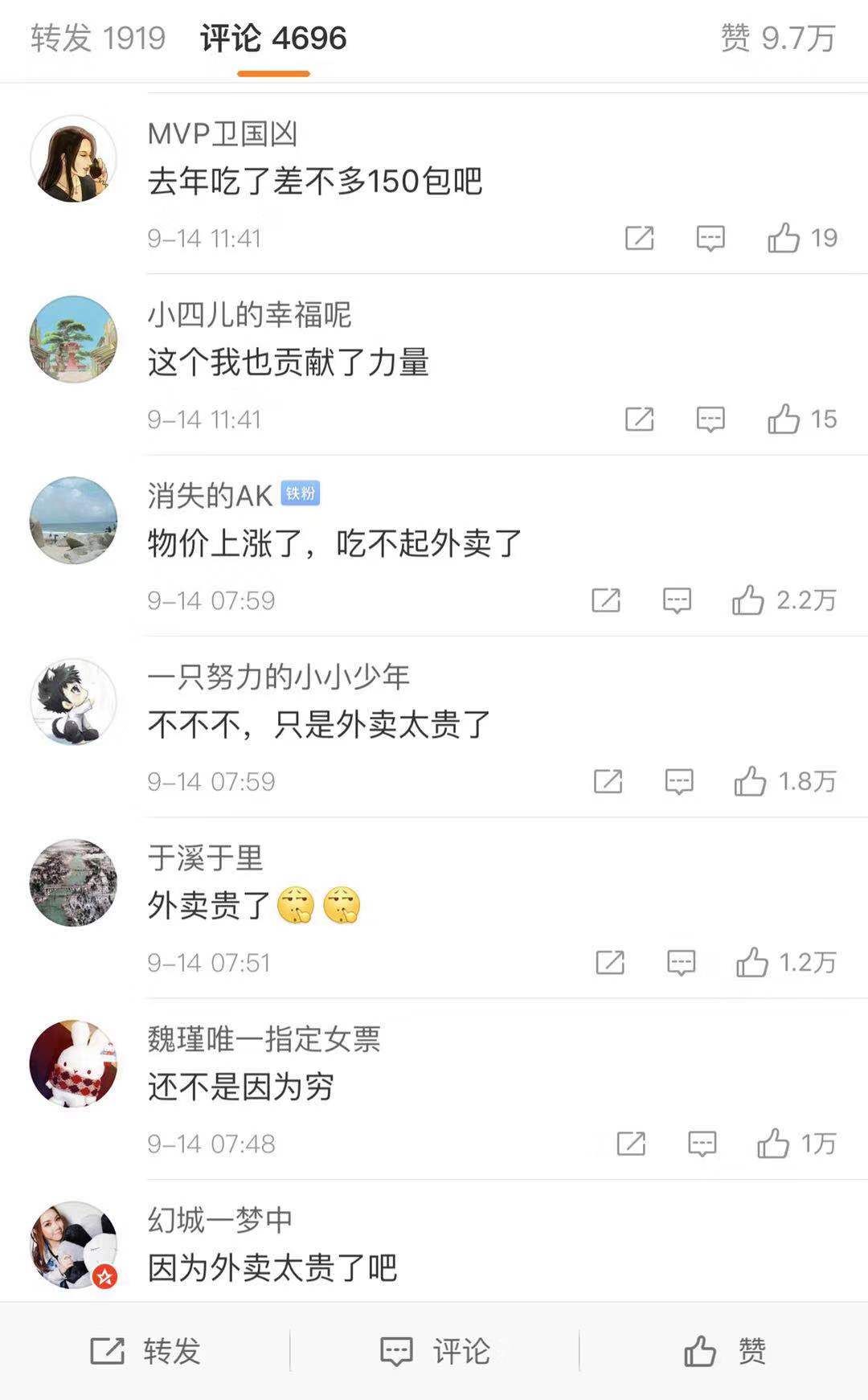This screenshot has width=868, height=1400.
Task: Tap the bottom 评论 comment button
Action: point(434,1351)
